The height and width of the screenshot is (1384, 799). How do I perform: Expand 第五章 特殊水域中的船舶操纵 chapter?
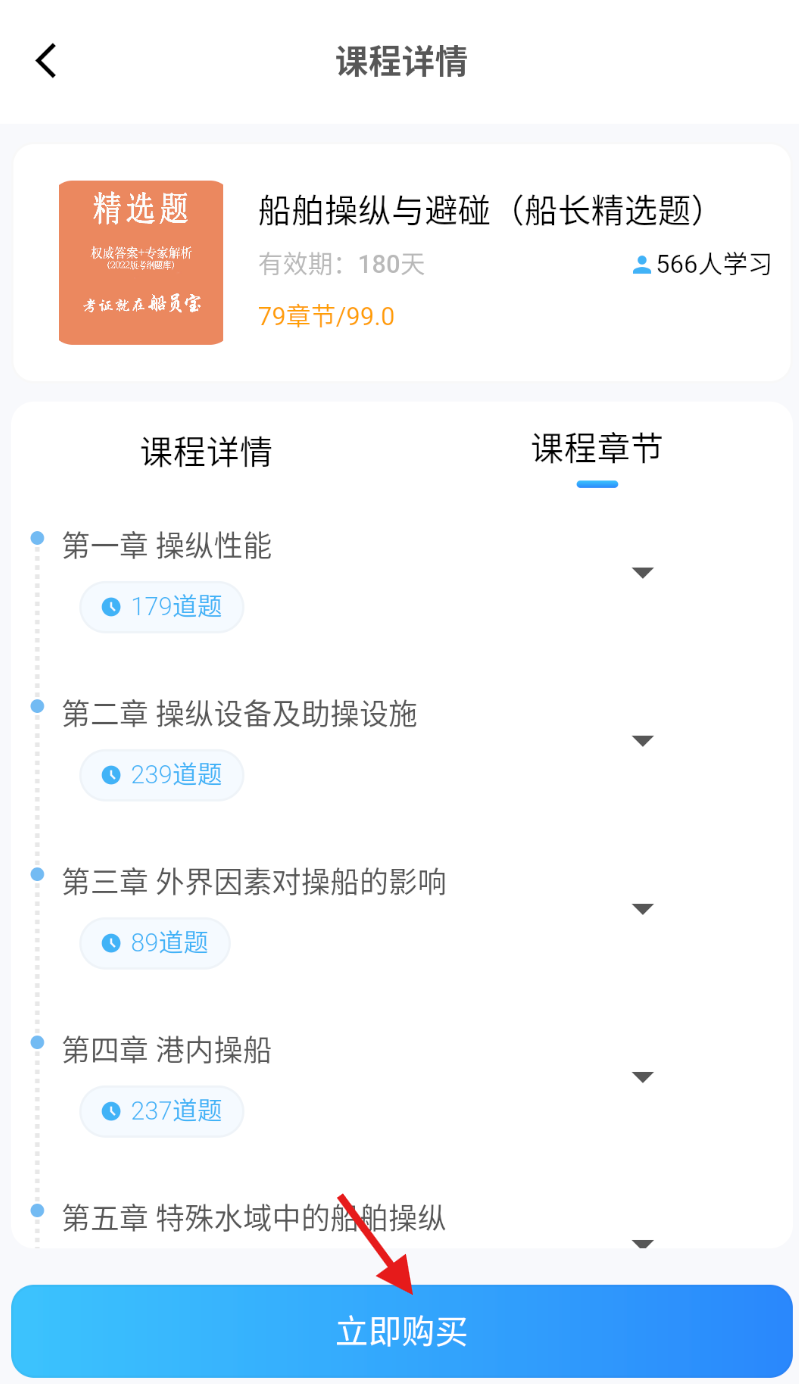point(642,1241)
